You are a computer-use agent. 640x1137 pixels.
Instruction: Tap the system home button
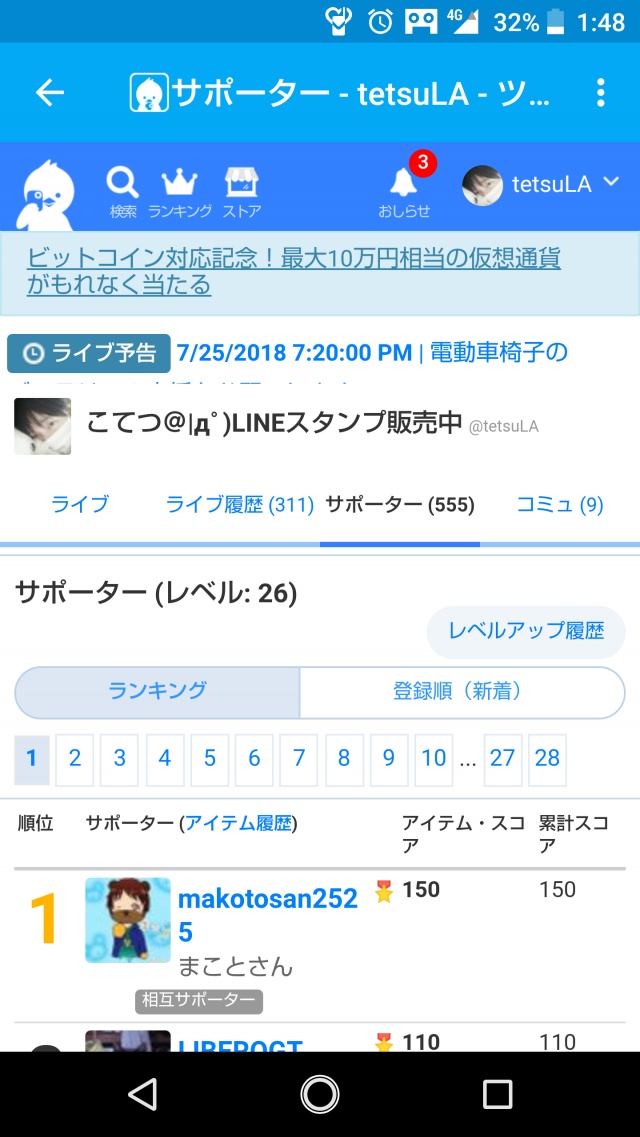click(x=320, y=1094)
